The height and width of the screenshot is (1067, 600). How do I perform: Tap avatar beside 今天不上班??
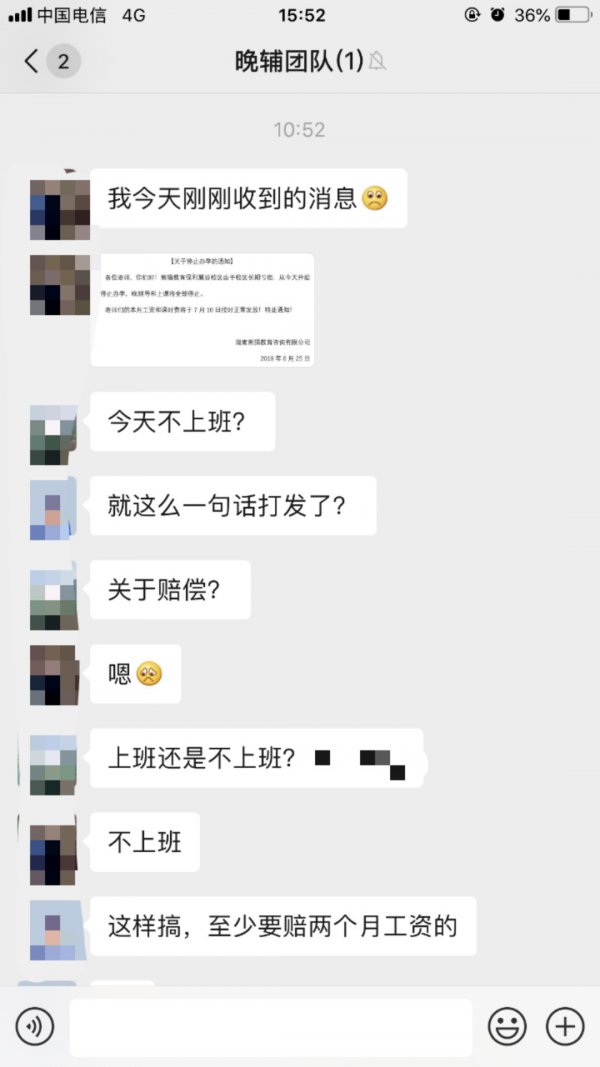pos(53,435)
